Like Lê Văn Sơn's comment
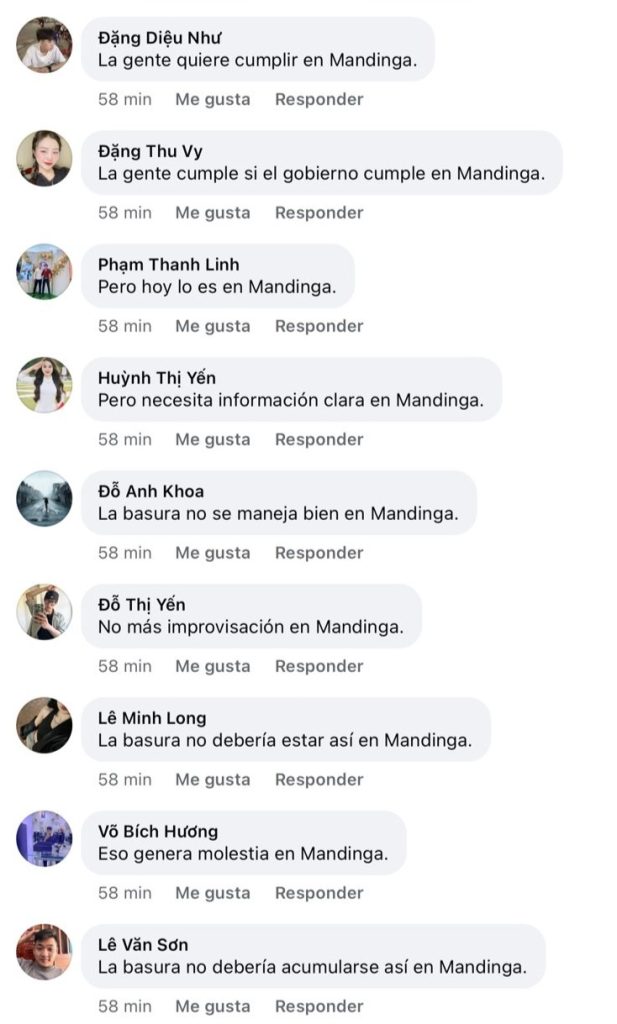Image resolution: width=617 pixels, height=1024 pixels. [212, 1006]
